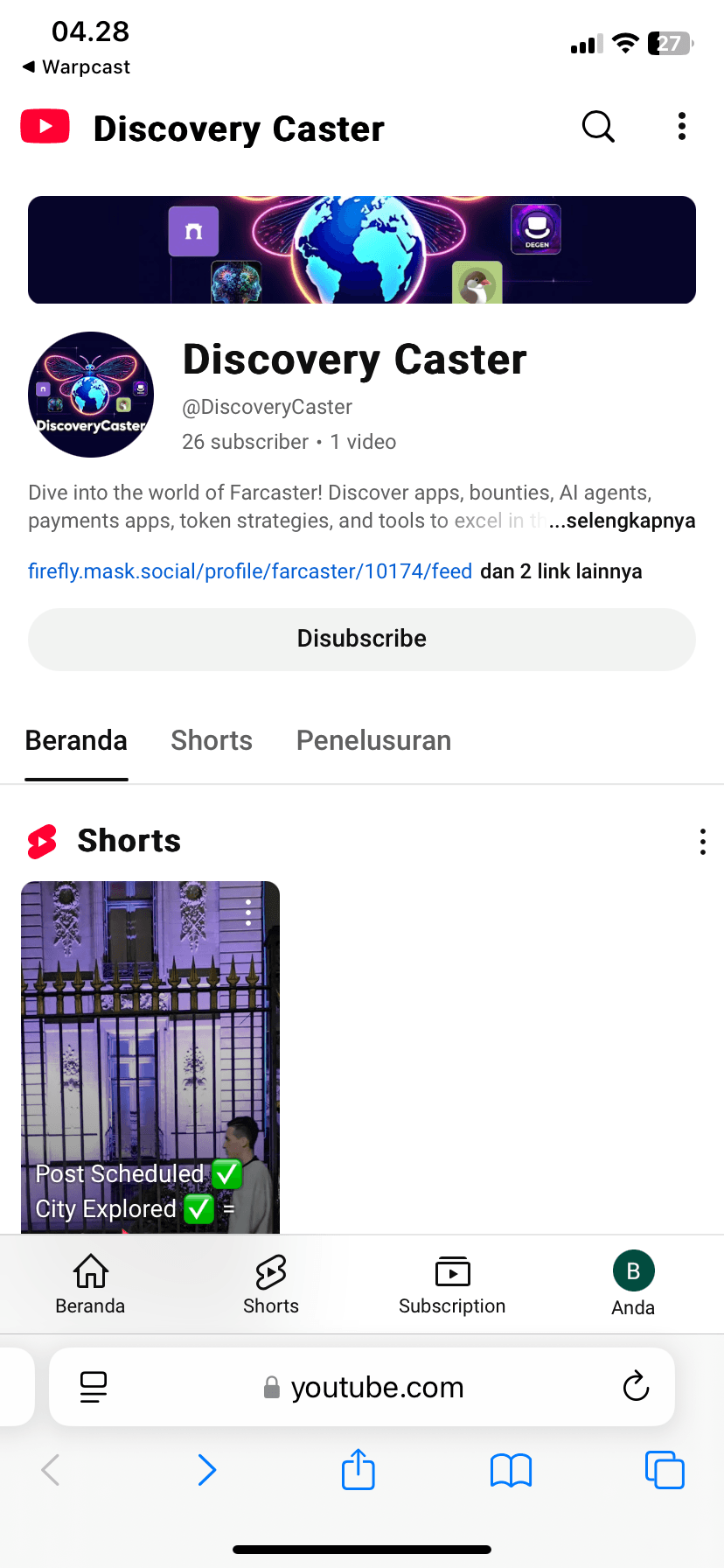Screen dimensions: 724x1568
Task: Open Safari bookmarks
Action: click(512, 1470)
